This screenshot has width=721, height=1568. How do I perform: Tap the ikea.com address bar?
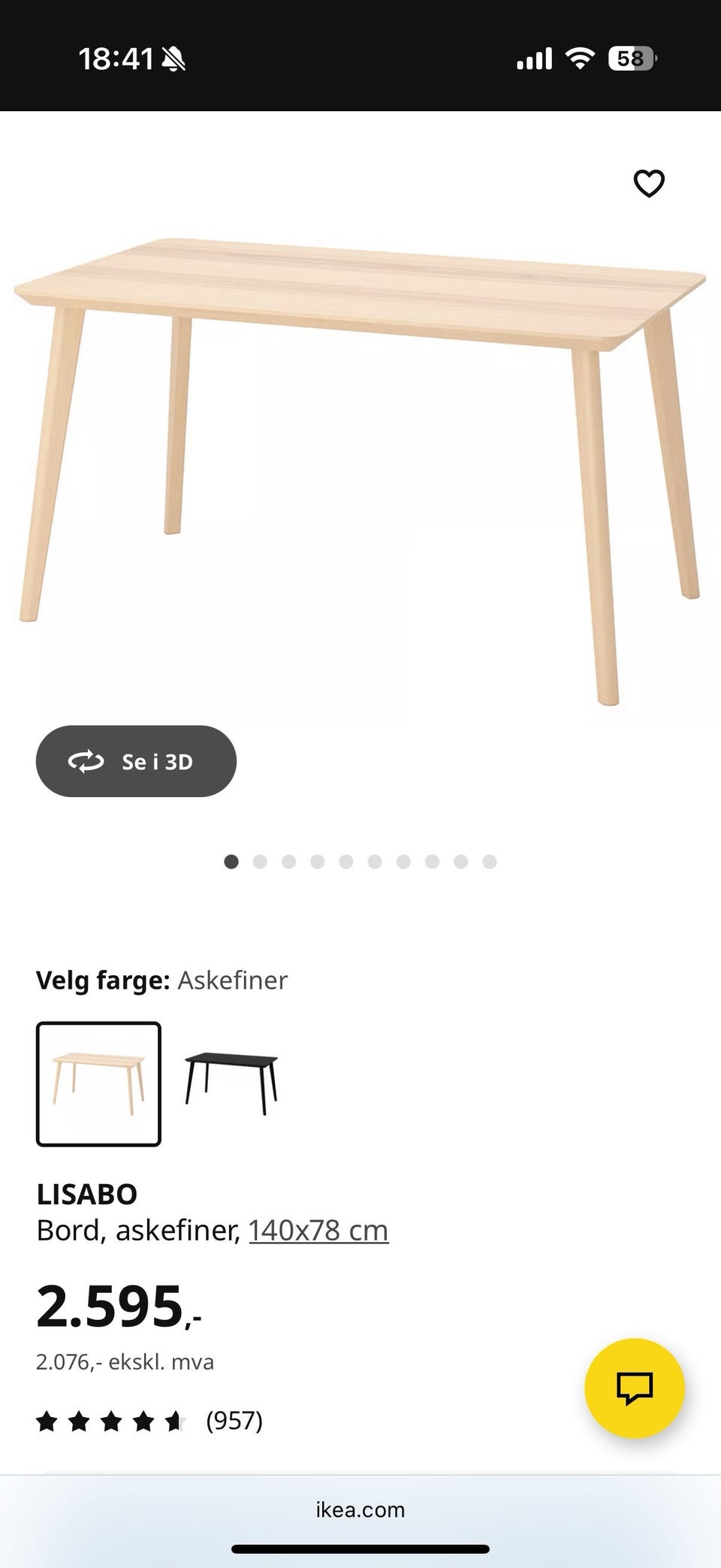360,1510
